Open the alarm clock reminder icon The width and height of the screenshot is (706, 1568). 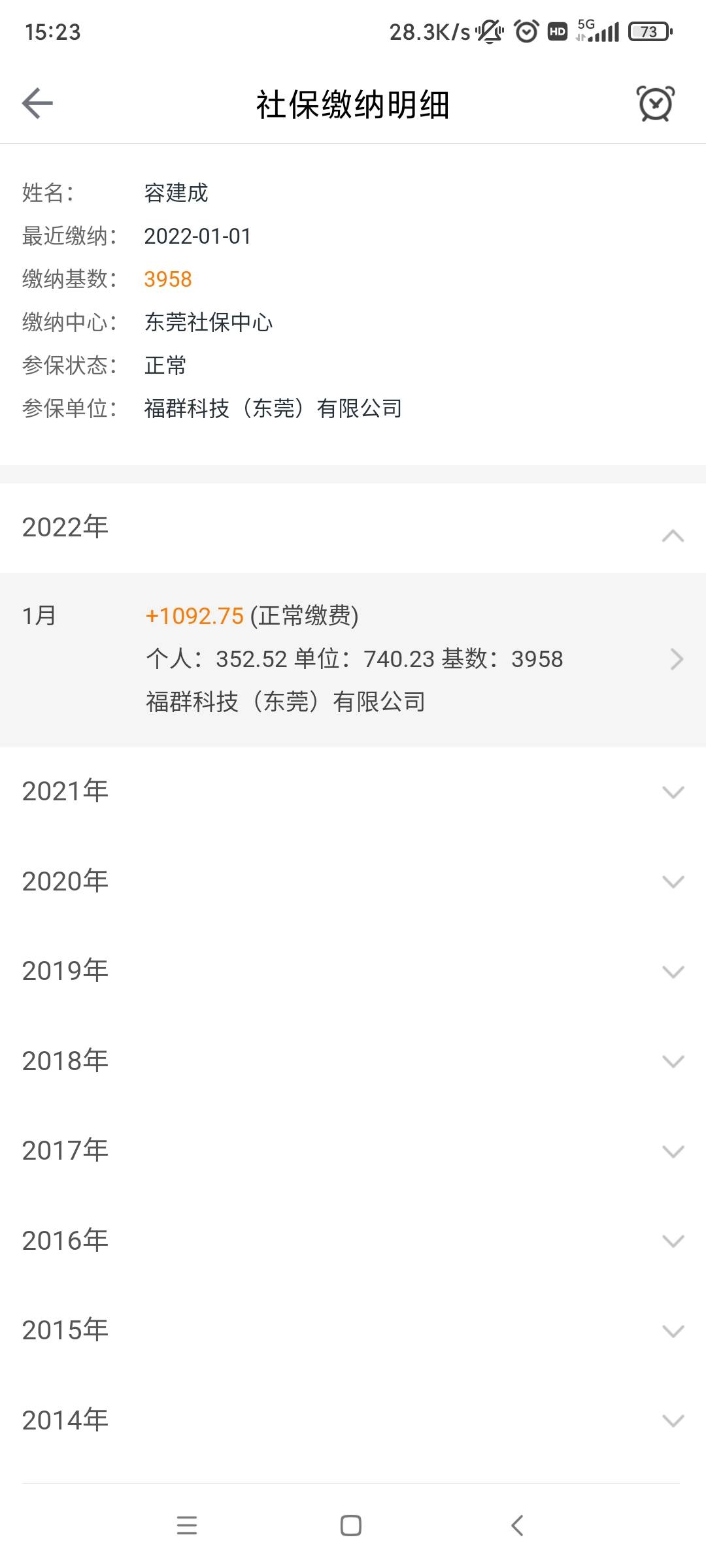coord(656,103)
